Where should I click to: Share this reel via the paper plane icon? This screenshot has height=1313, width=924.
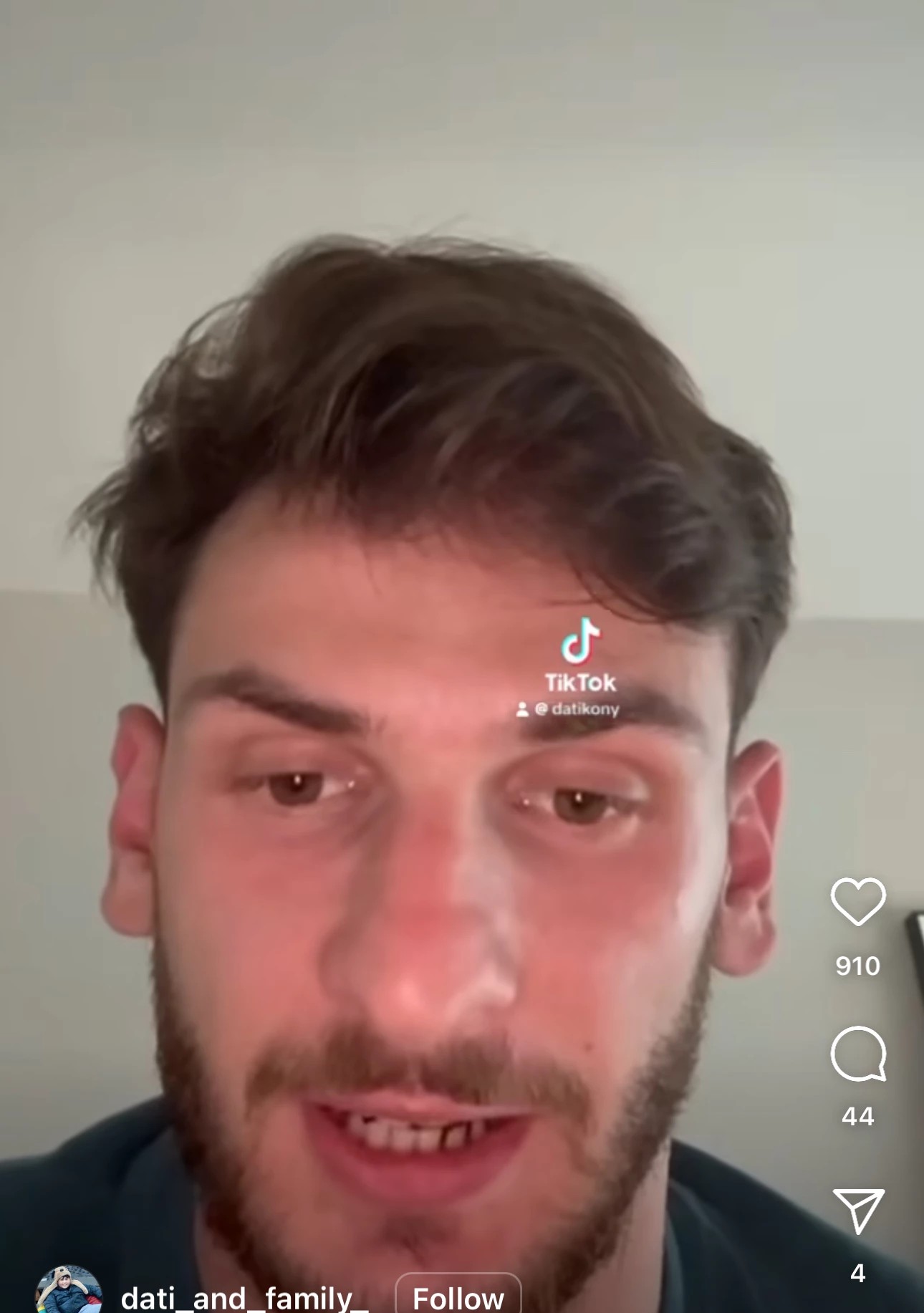coord(858,1211)
